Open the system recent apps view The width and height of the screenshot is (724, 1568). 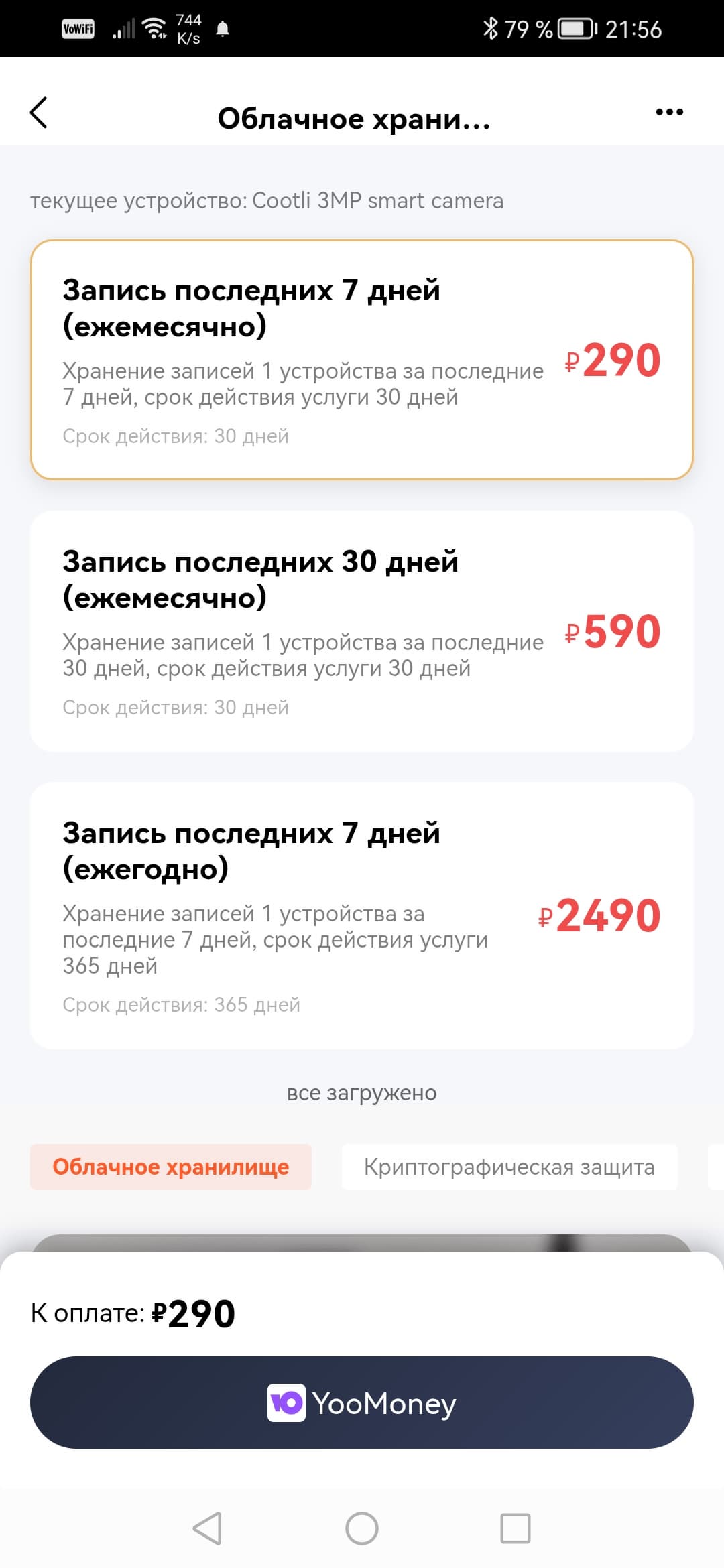516,1528
